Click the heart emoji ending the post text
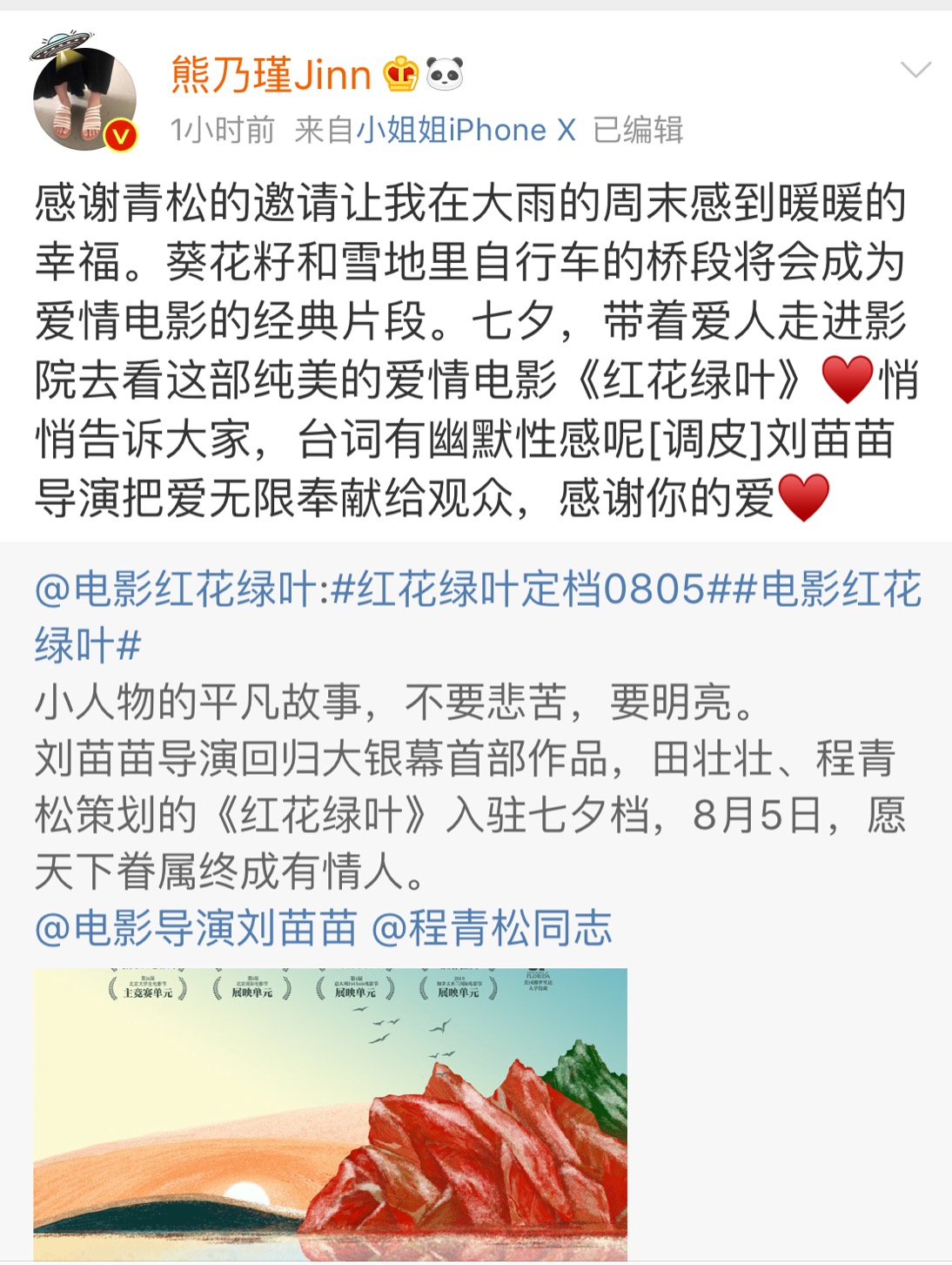The height and width of the screenshot is (1265, 952). [x=805, y=496]
